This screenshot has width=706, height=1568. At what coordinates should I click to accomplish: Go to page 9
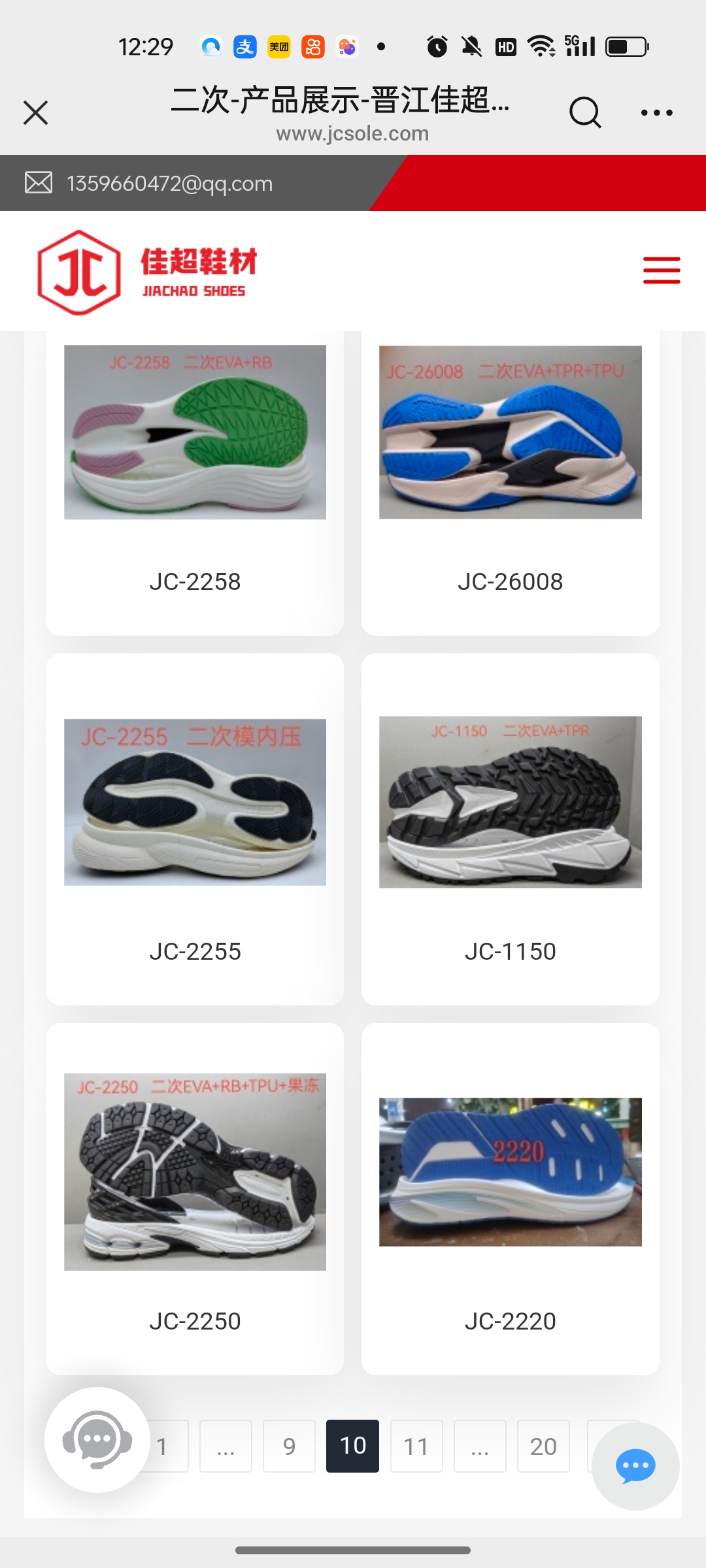pyautogui.click(x=289, y=1446)
